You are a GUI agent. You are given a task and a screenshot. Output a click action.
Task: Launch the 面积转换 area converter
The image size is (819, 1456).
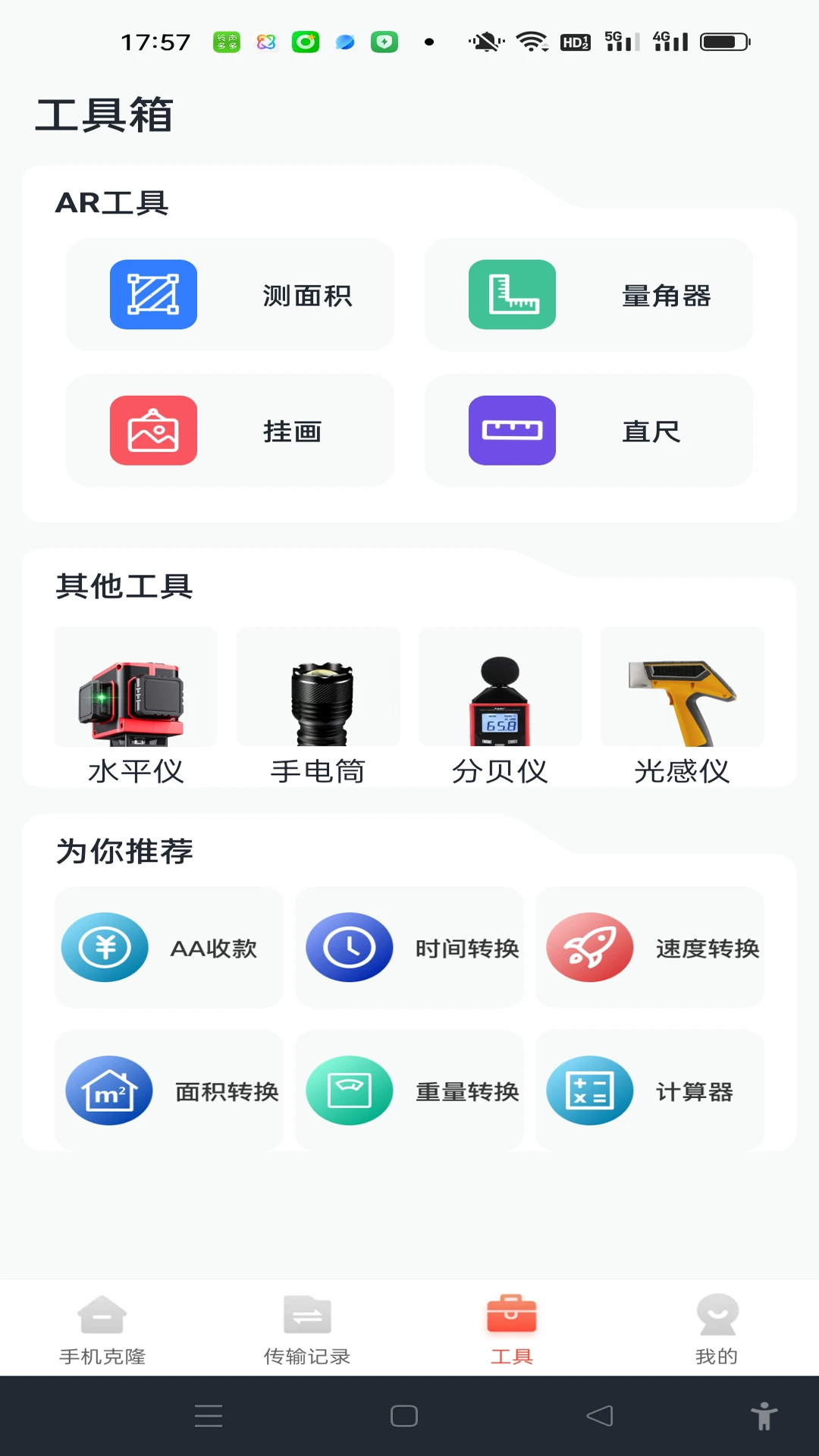(168, 1090)
